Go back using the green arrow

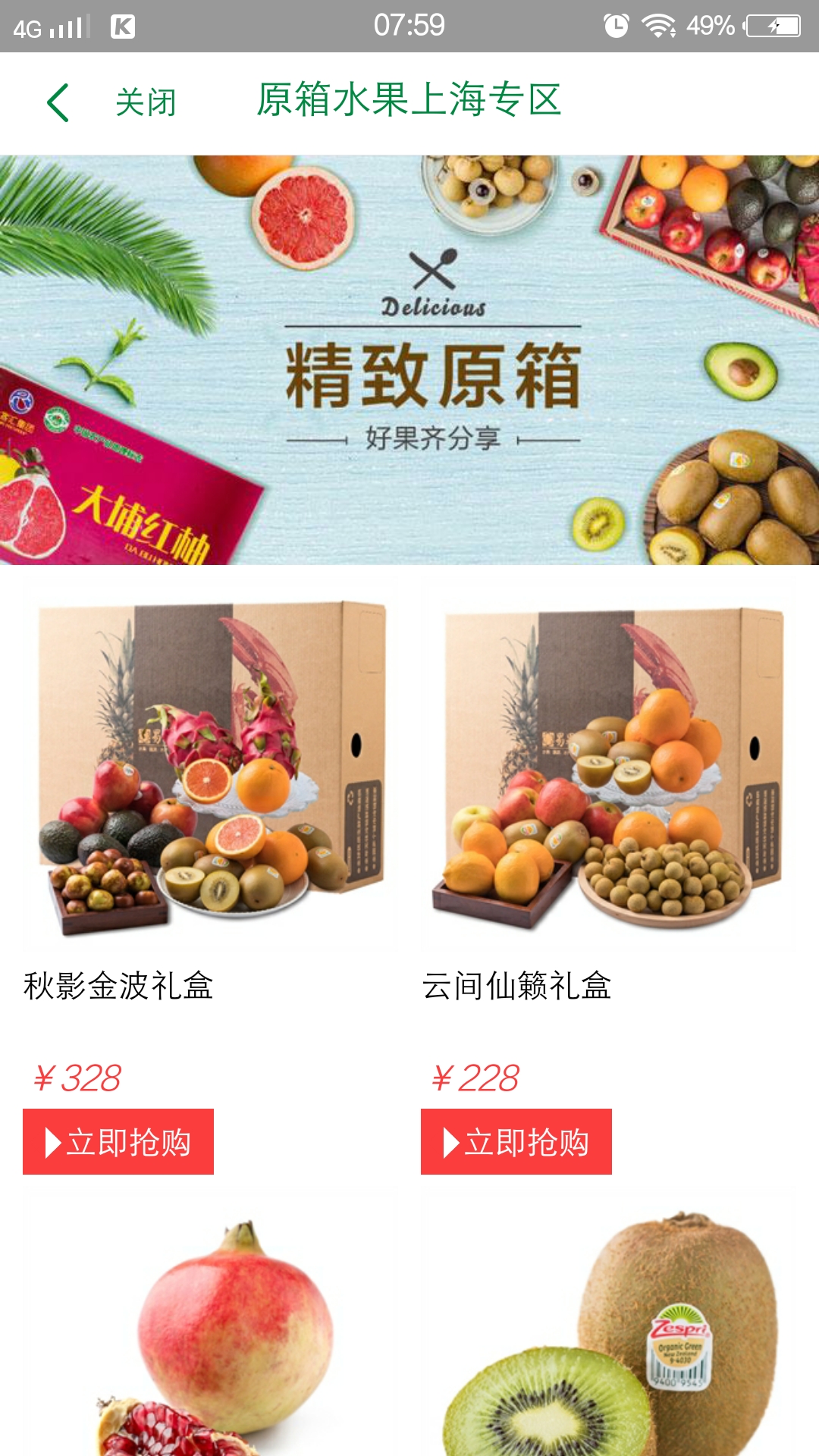pyautogui.click(x=58, y=102)
